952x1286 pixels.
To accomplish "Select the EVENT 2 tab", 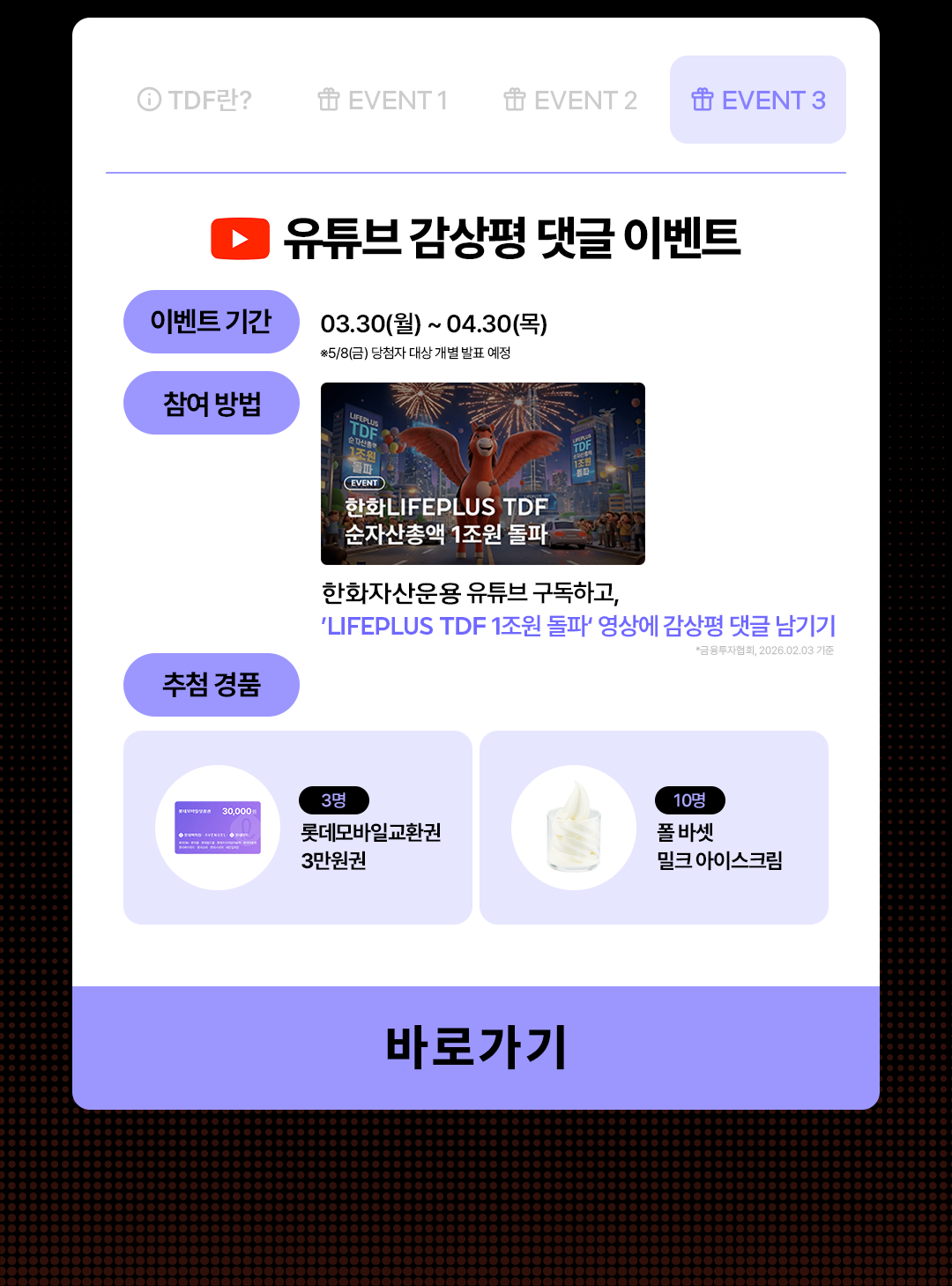I will 570,100.
